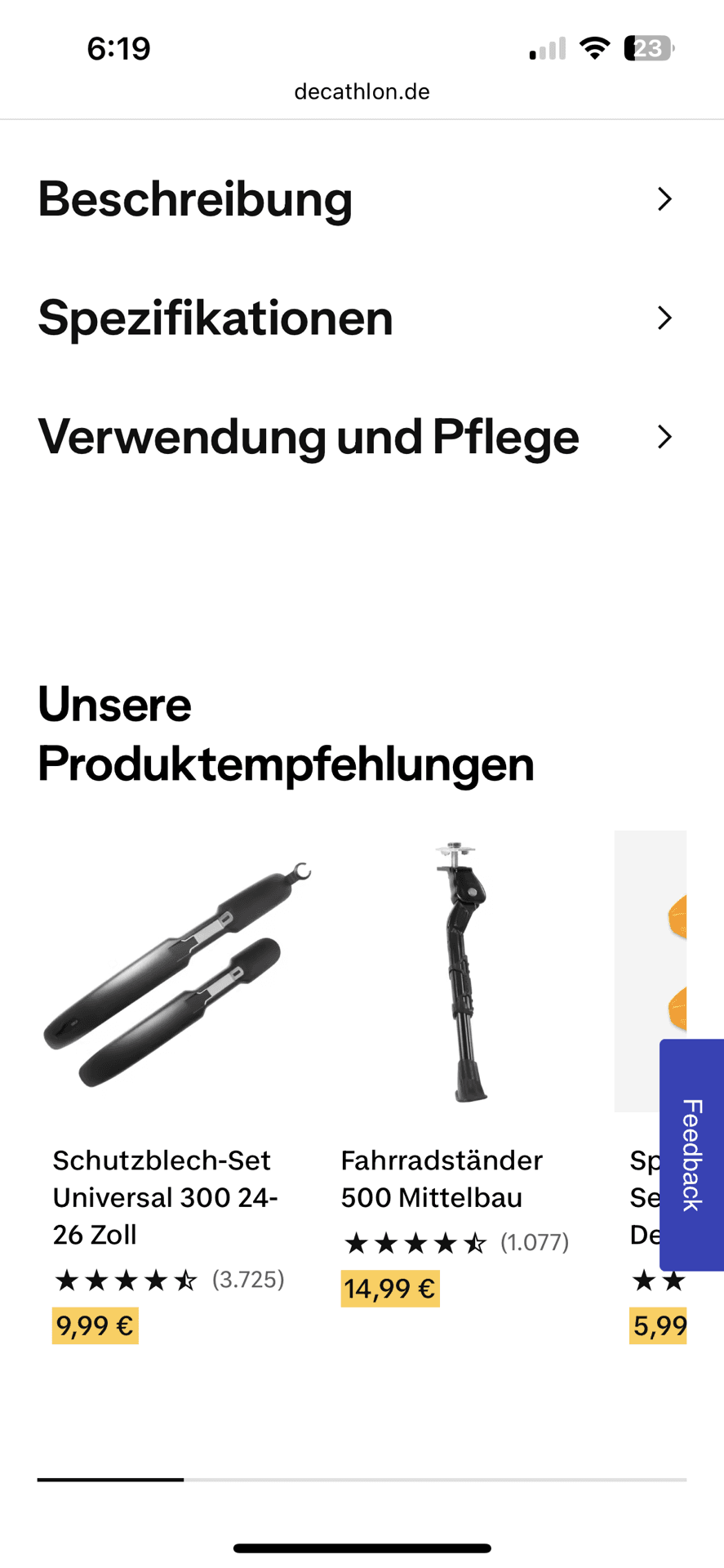Expand the Spezifikationen section
Screen dimensions: 724x1568
[215, 318]
